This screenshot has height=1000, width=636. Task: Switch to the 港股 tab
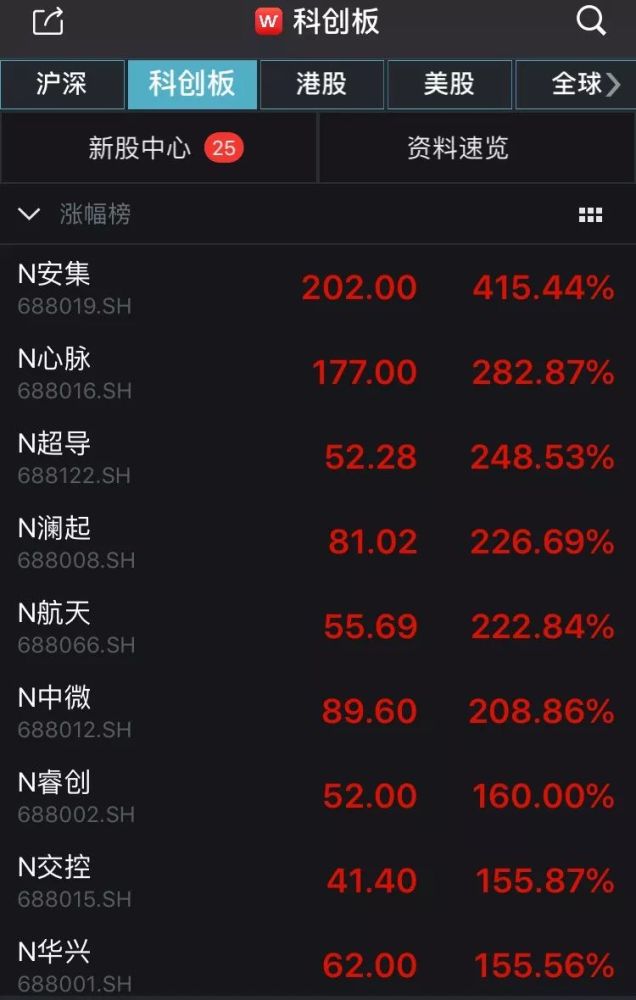tap(321, 84)
